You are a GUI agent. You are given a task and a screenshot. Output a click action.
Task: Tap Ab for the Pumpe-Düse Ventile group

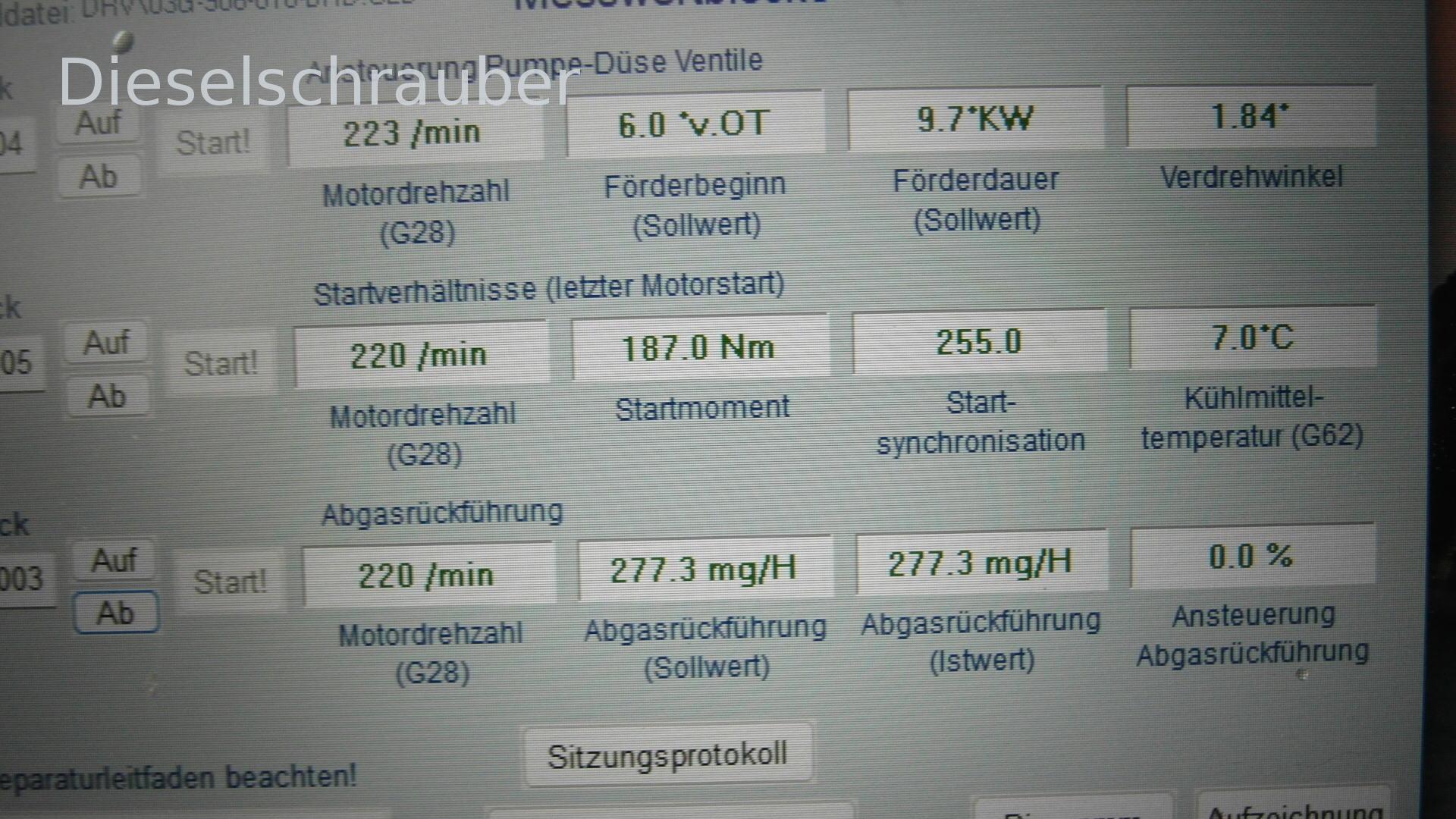[99, 177]
